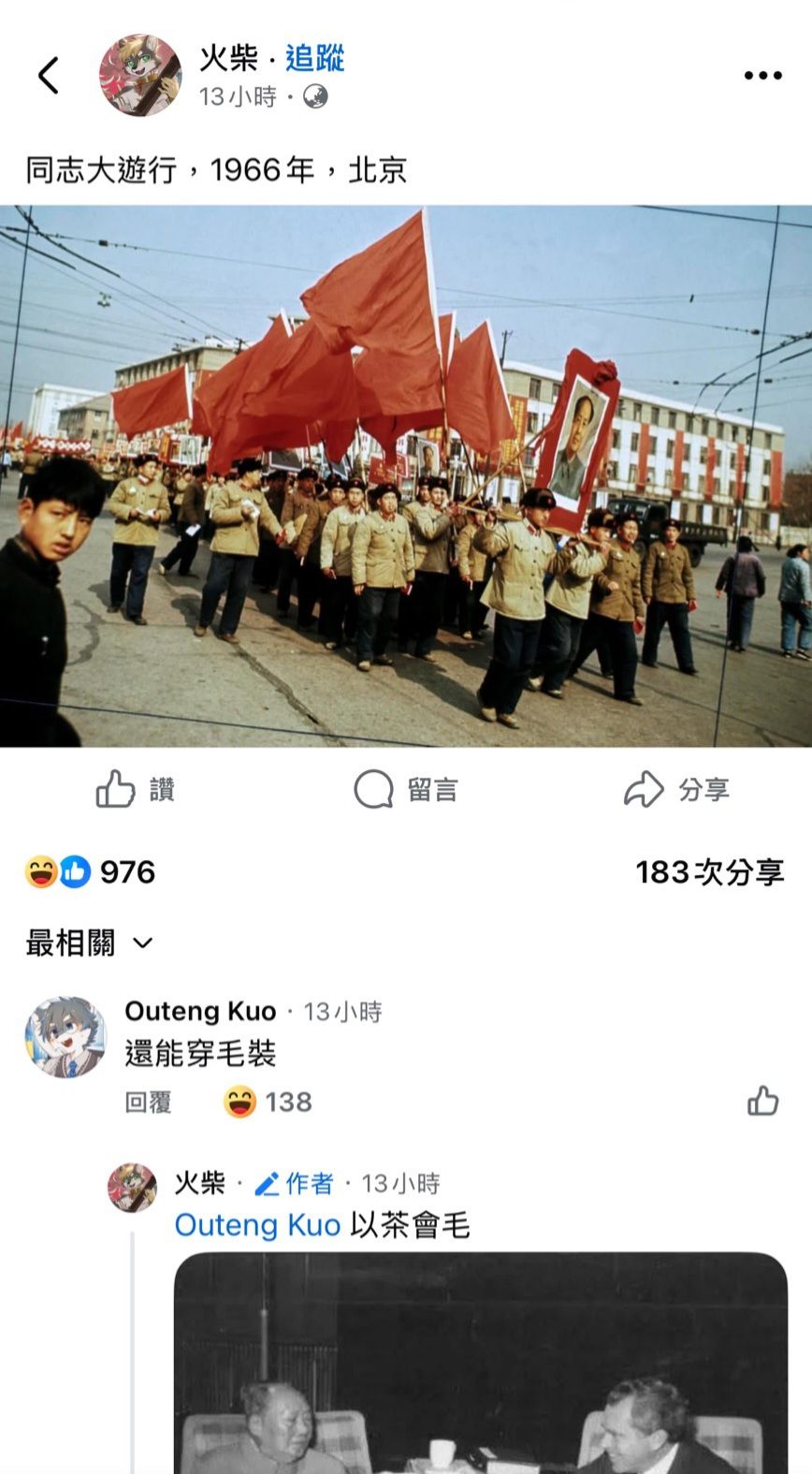Expand the 最相關 comment sorting dropdown

tap(90, 942)
